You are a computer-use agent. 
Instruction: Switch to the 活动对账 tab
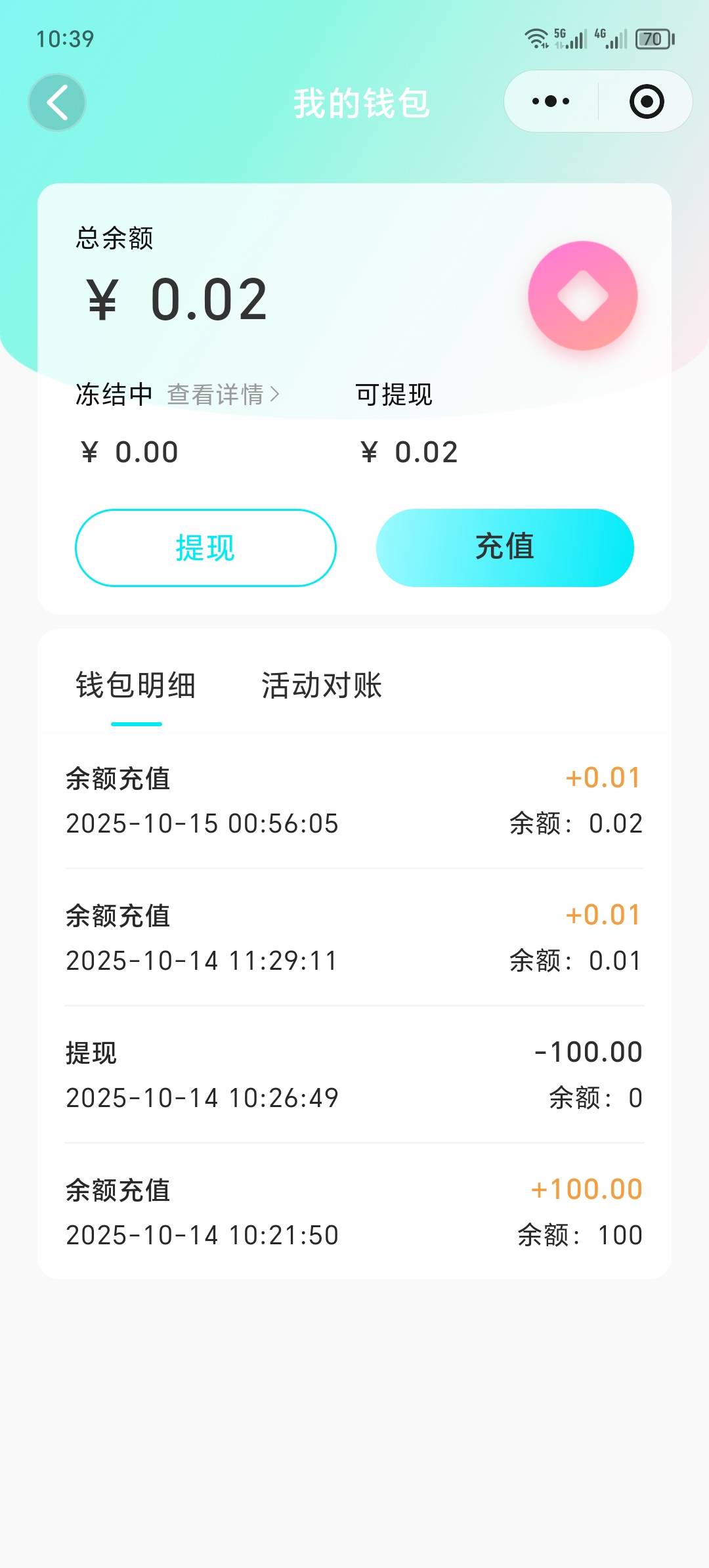[322, 686]
